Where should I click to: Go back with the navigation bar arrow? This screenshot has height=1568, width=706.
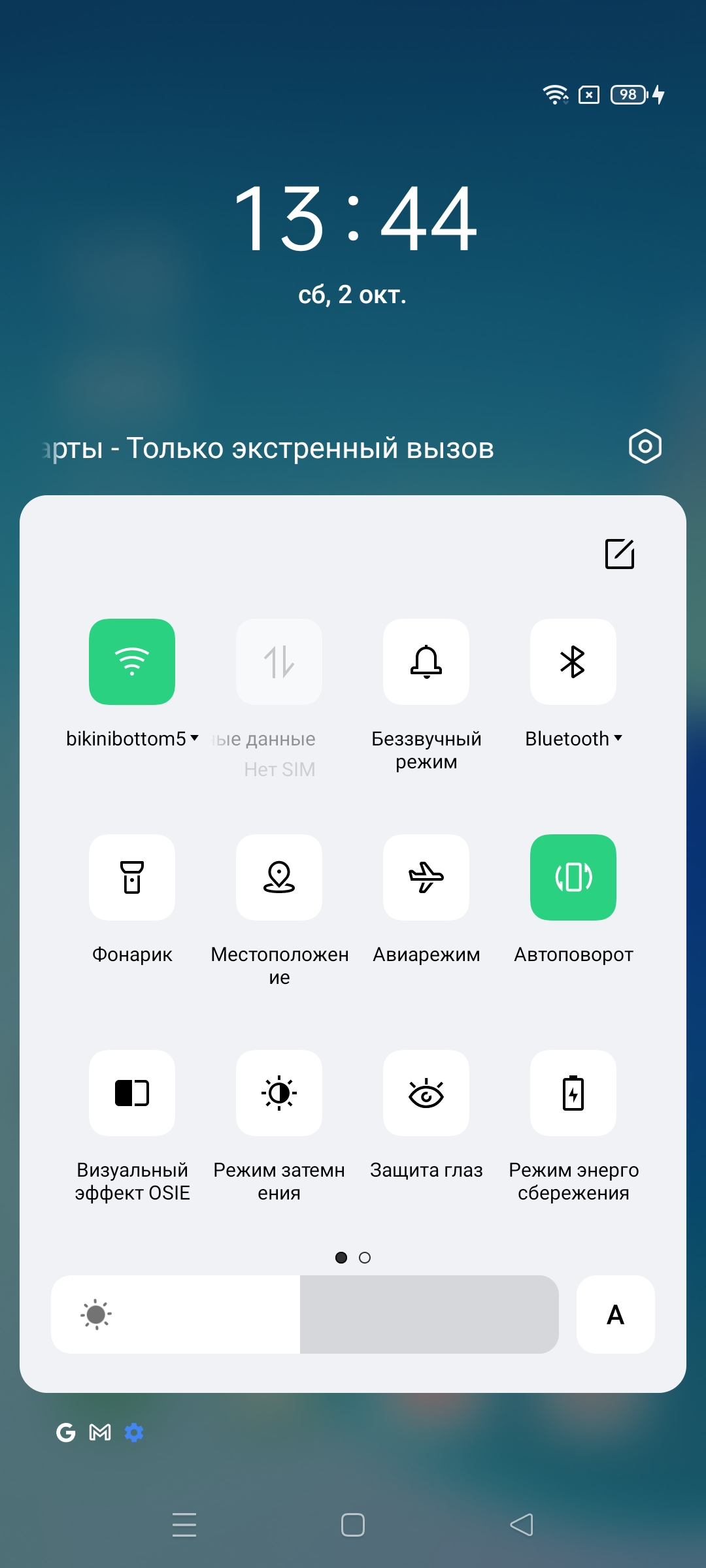click(522, 1525)
